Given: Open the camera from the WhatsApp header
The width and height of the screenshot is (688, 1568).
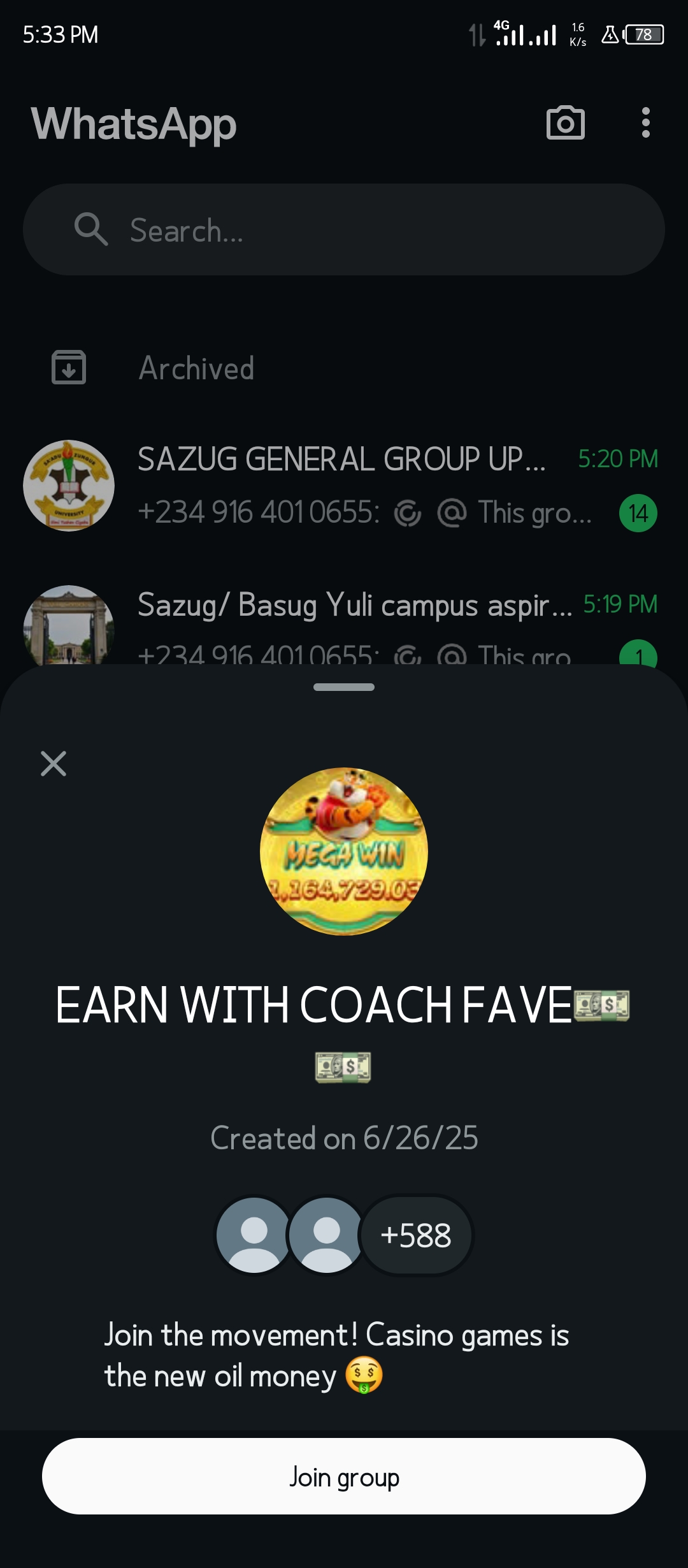Looking at the screenshot, I should tap(565, 123).
